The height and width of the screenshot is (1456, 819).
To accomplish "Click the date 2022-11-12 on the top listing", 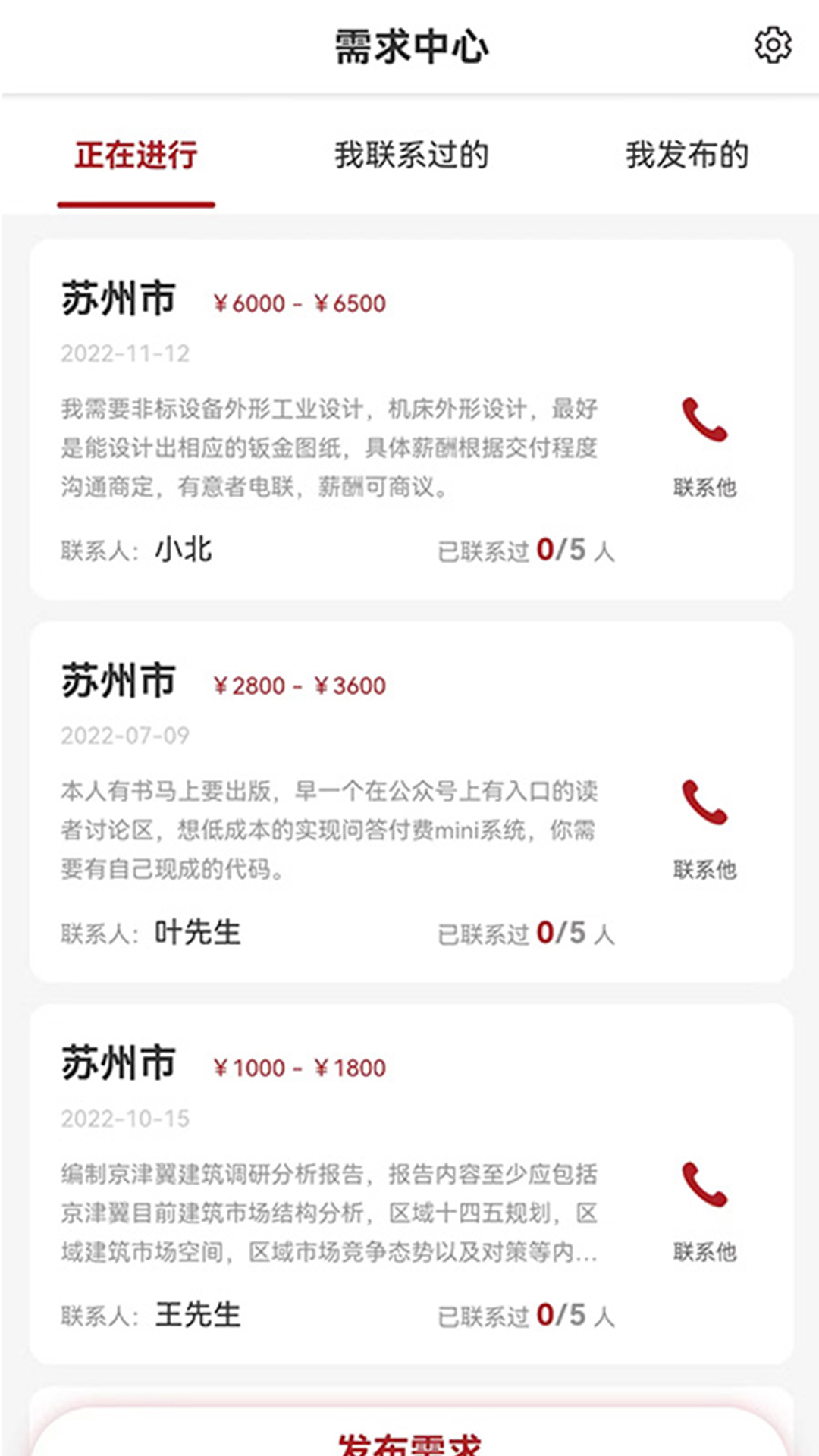I will pos(125,353).
